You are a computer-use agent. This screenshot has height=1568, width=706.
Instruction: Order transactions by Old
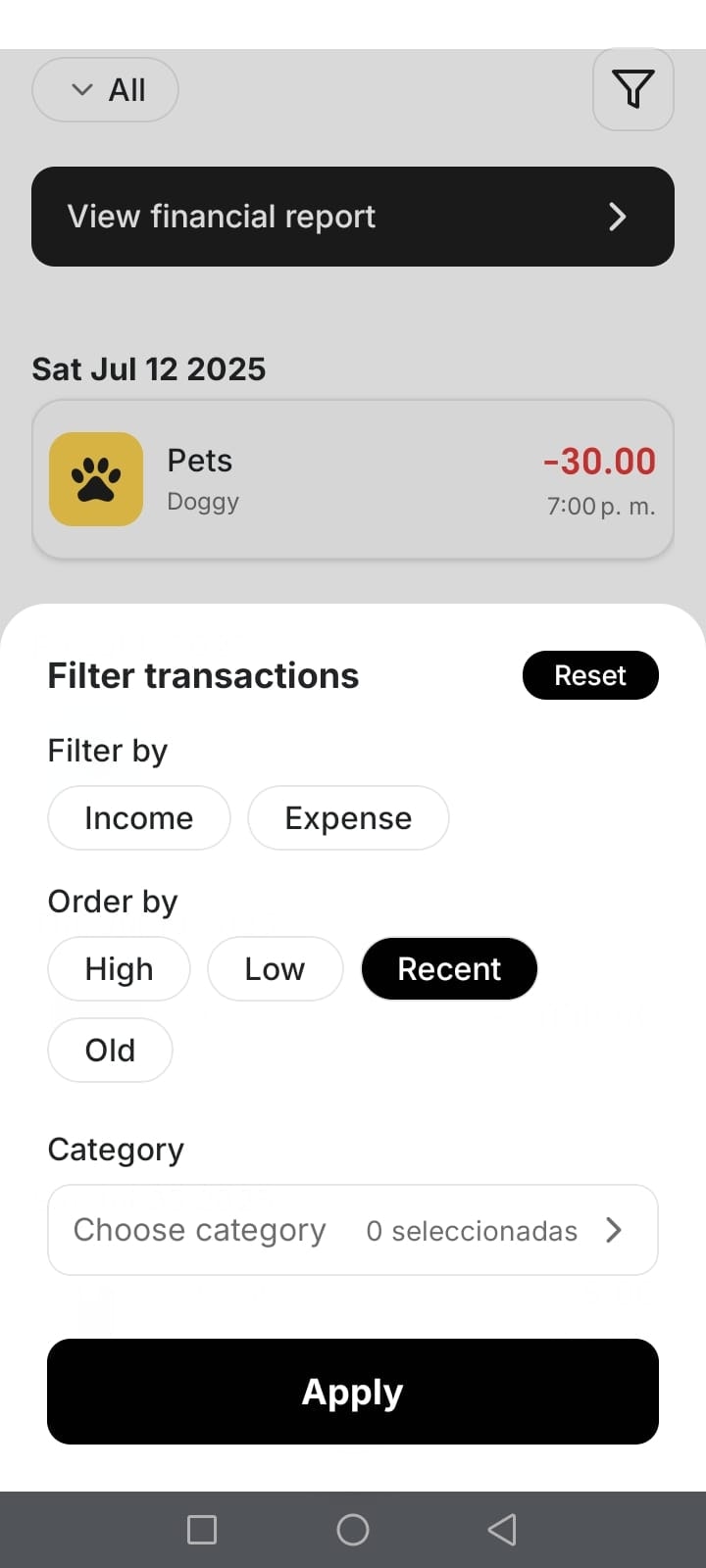tap(110, 1051)
